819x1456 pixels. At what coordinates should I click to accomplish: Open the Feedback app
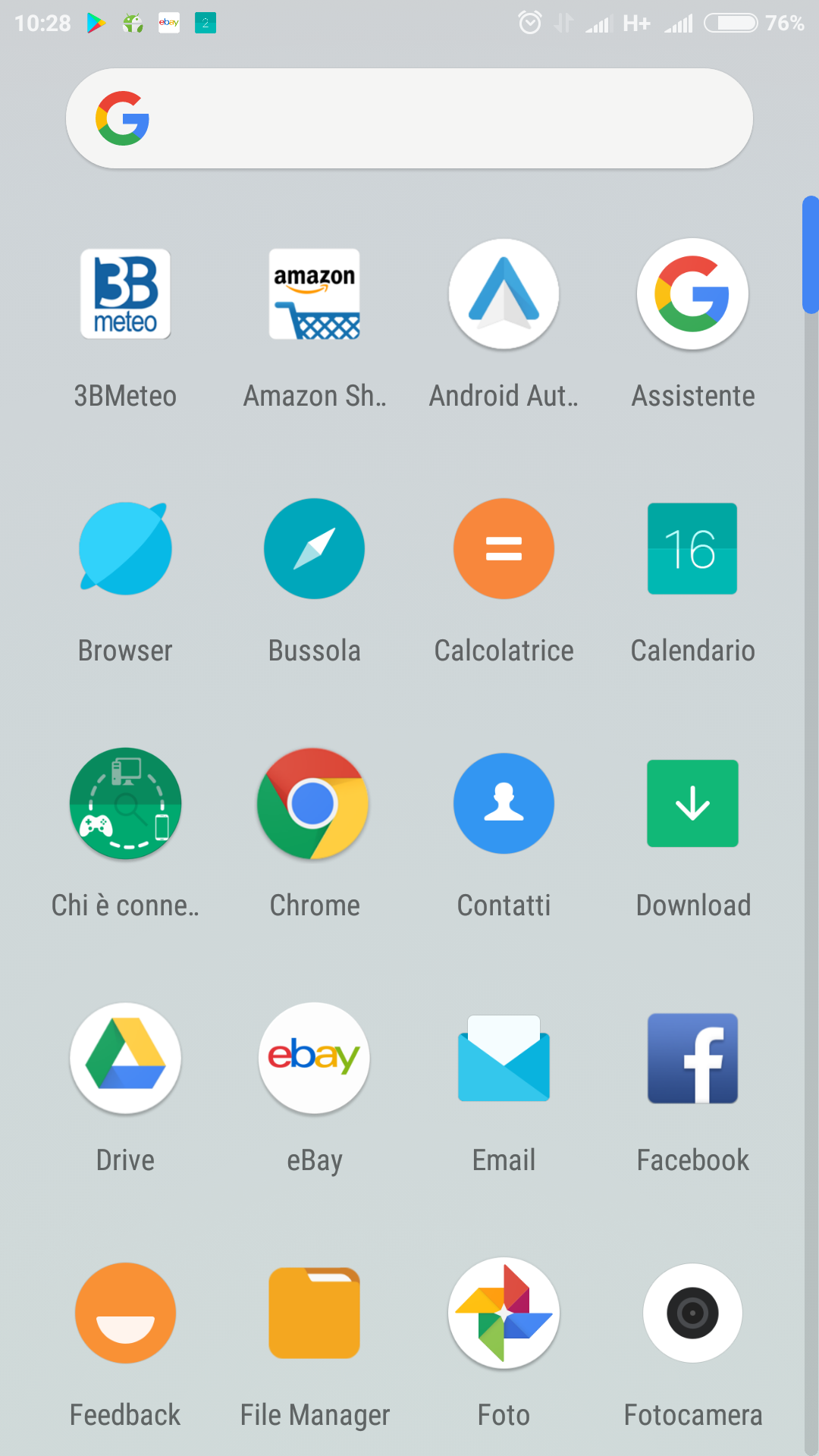(x=125, y=1313)
